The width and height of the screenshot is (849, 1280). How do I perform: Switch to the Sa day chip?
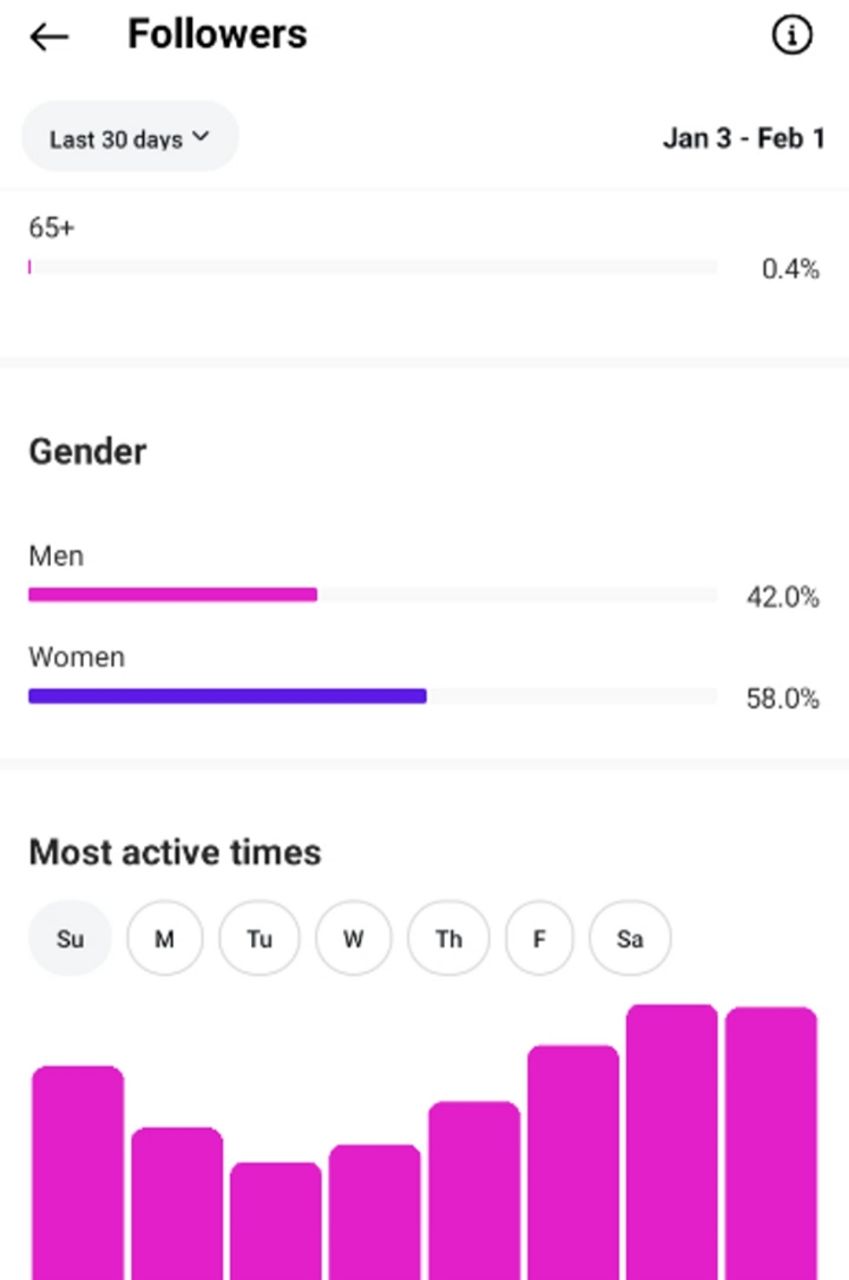pos(630,939)
